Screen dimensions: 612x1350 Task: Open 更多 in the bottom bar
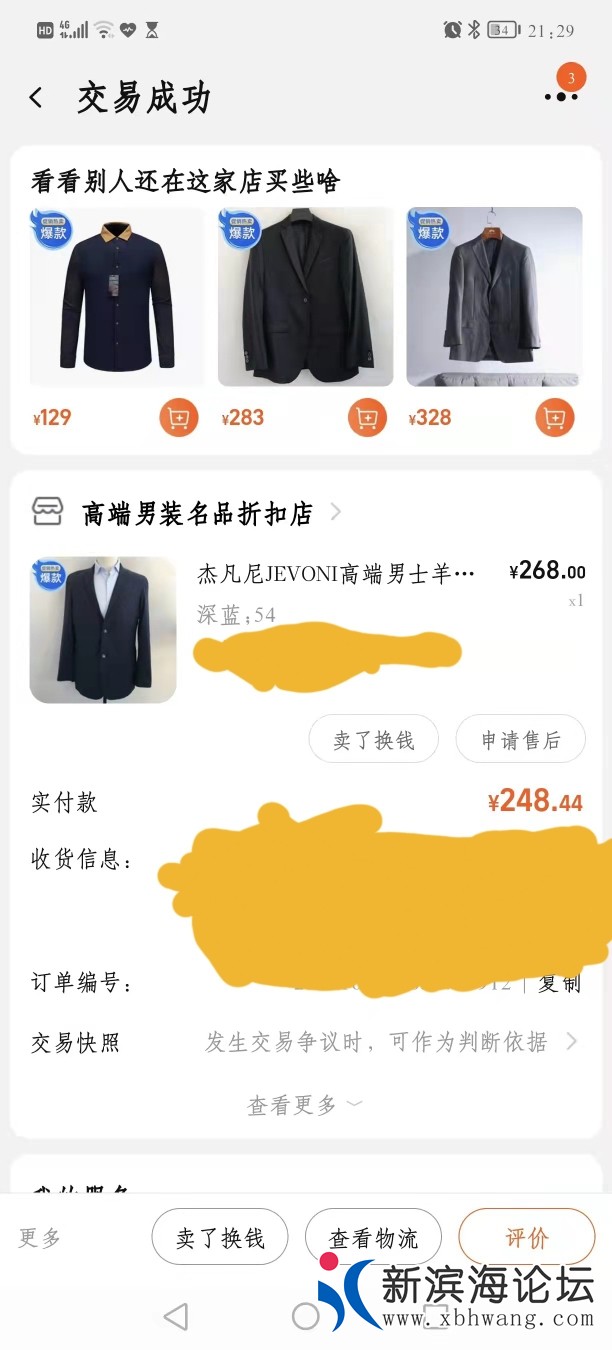point(40,1237)
